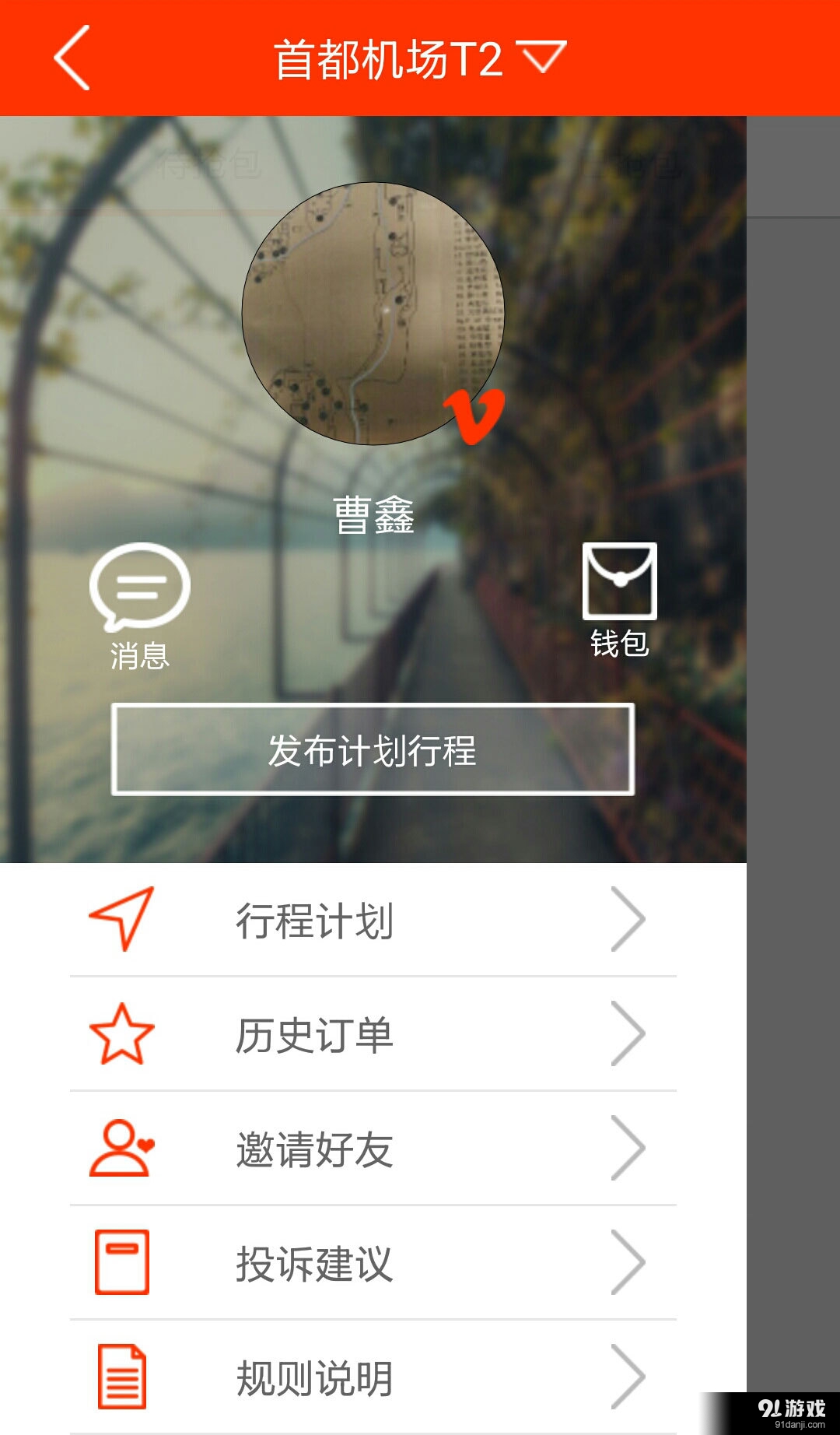Select the 历史订单 star icon
This screenshot has width=840, height=1435.
122,1035
